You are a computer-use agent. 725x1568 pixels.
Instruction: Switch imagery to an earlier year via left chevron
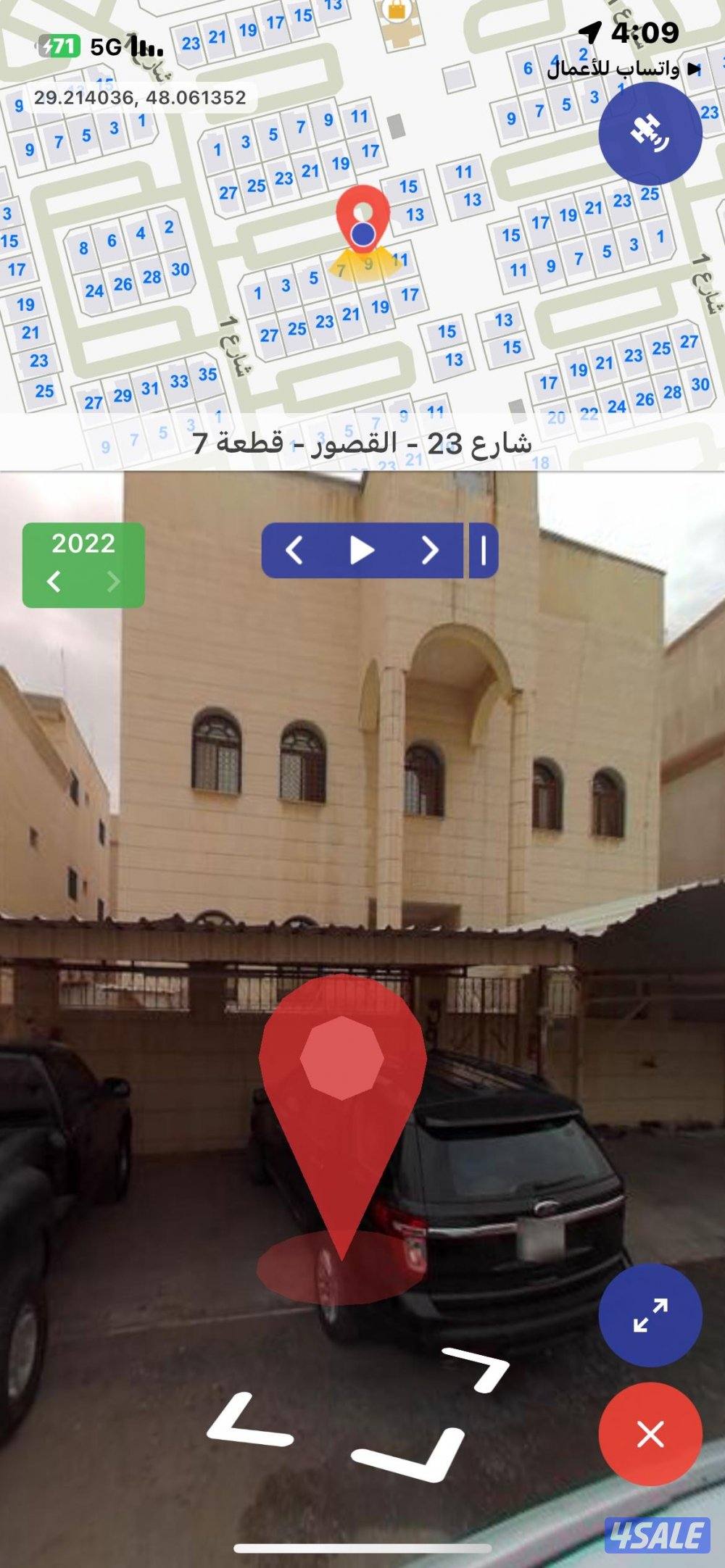(53, 580)
